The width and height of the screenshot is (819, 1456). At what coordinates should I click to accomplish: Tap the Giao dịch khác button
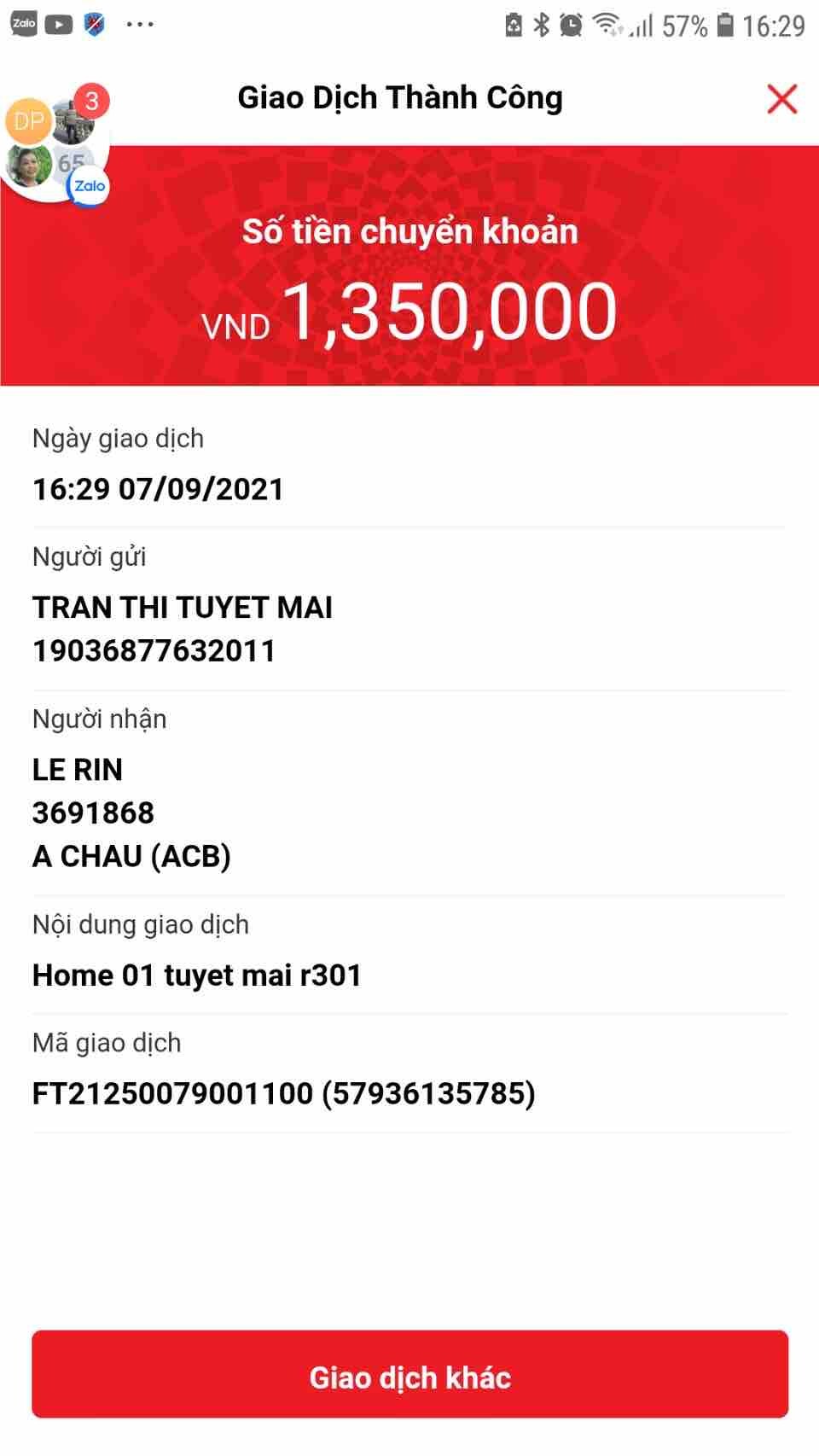coord(409,1377)
